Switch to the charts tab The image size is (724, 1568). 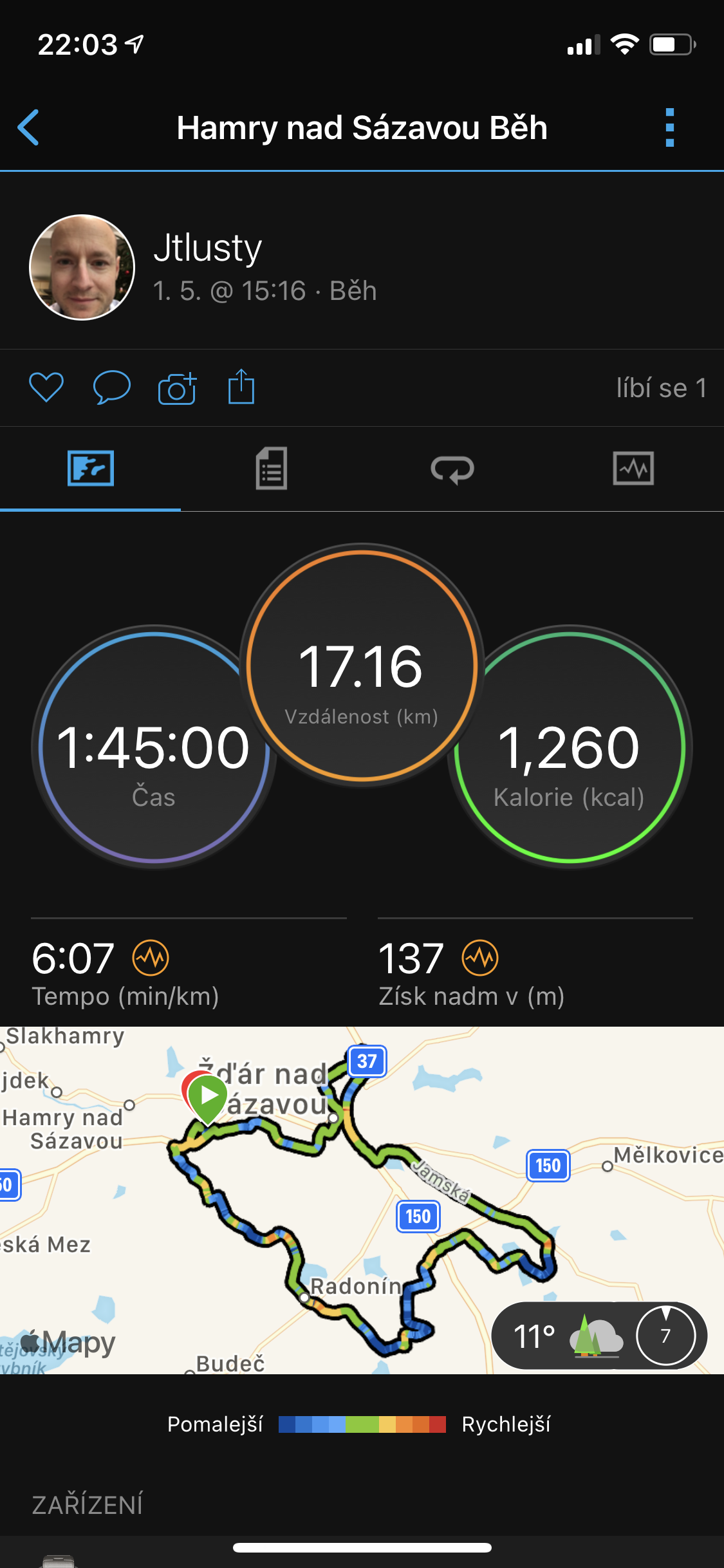pos(633,468)
